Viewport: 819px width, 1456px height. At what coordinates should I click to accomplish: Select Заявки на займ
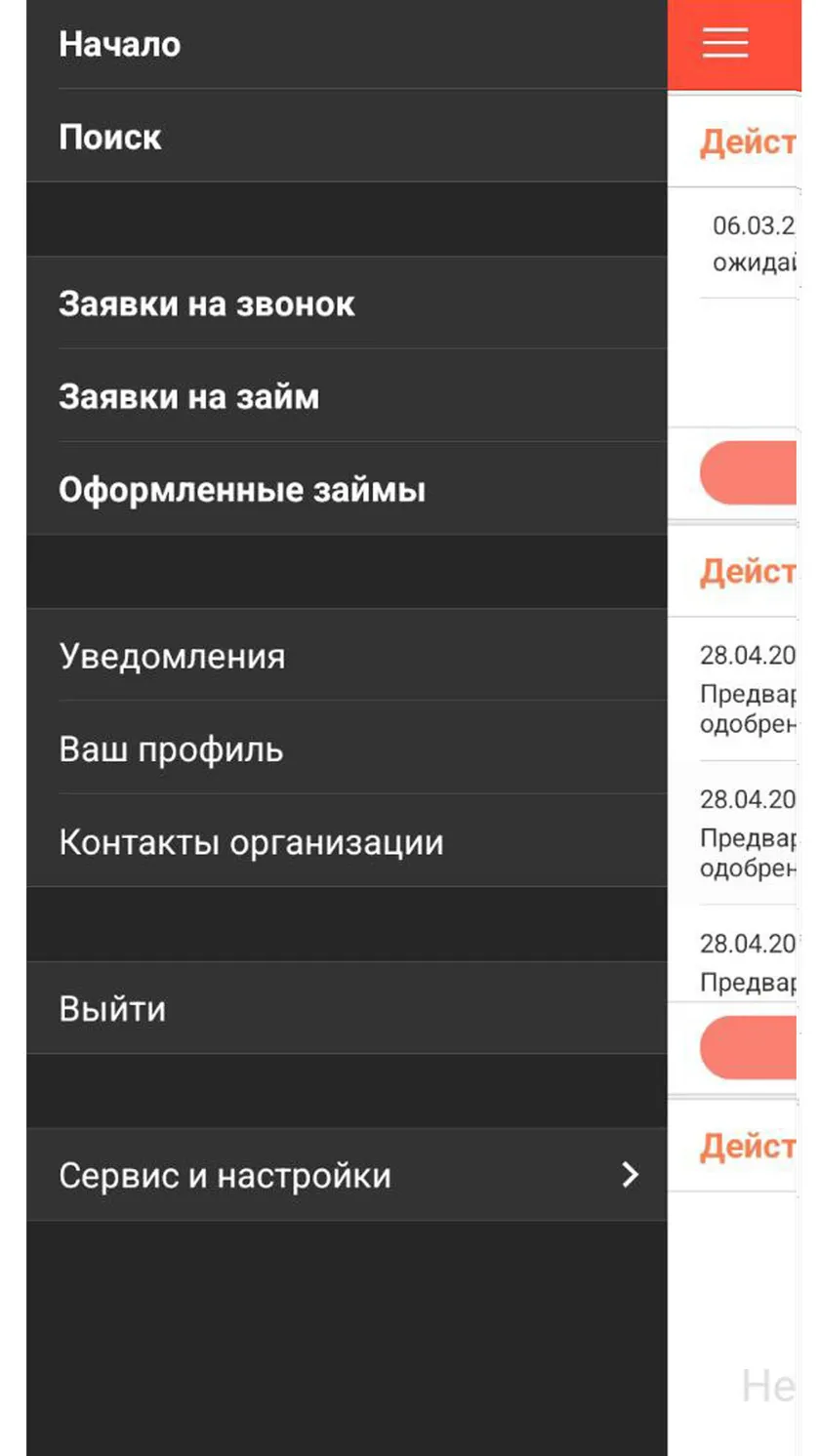click(x=347, y=396)
